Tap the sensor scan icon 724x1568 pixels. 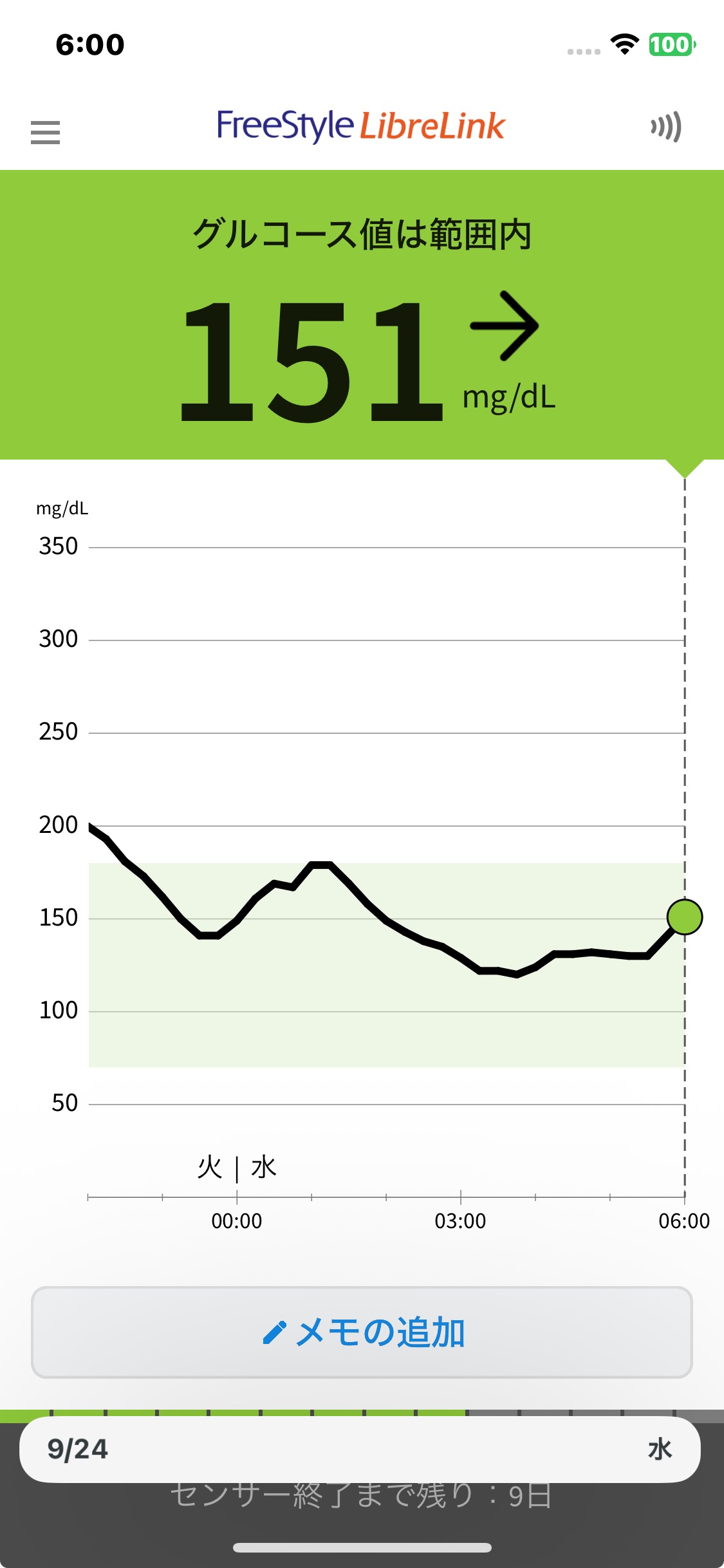(665, 127)
